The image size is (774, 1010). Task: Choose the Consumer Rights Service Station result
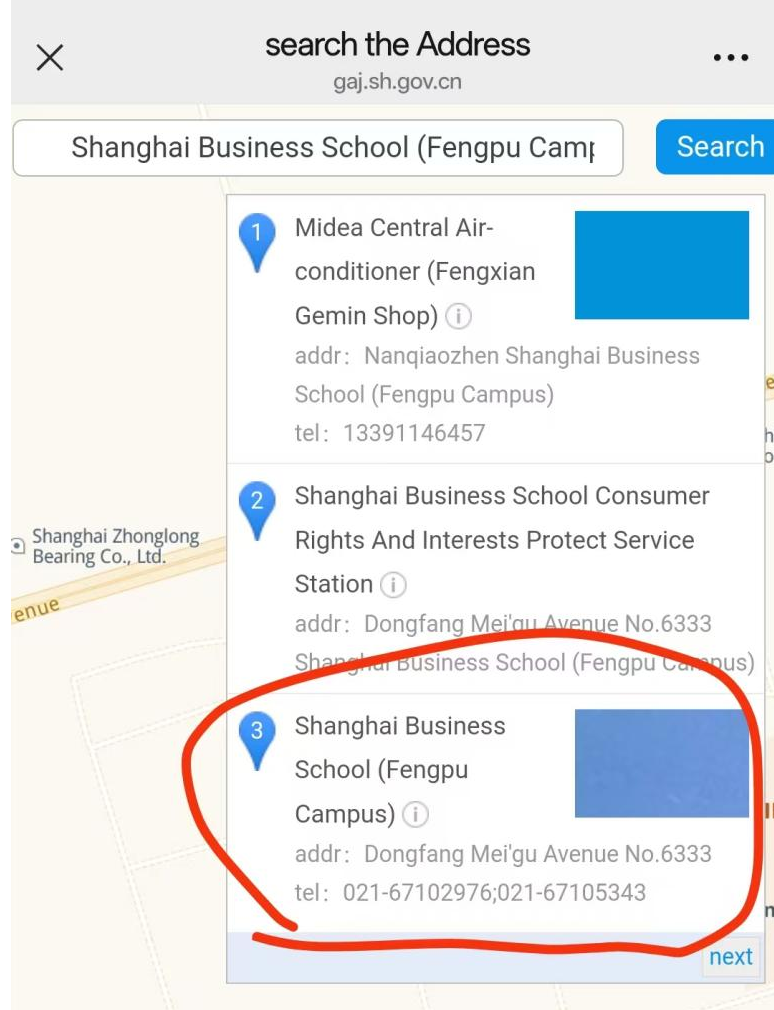pyautogui.click(x=501, y=539)
